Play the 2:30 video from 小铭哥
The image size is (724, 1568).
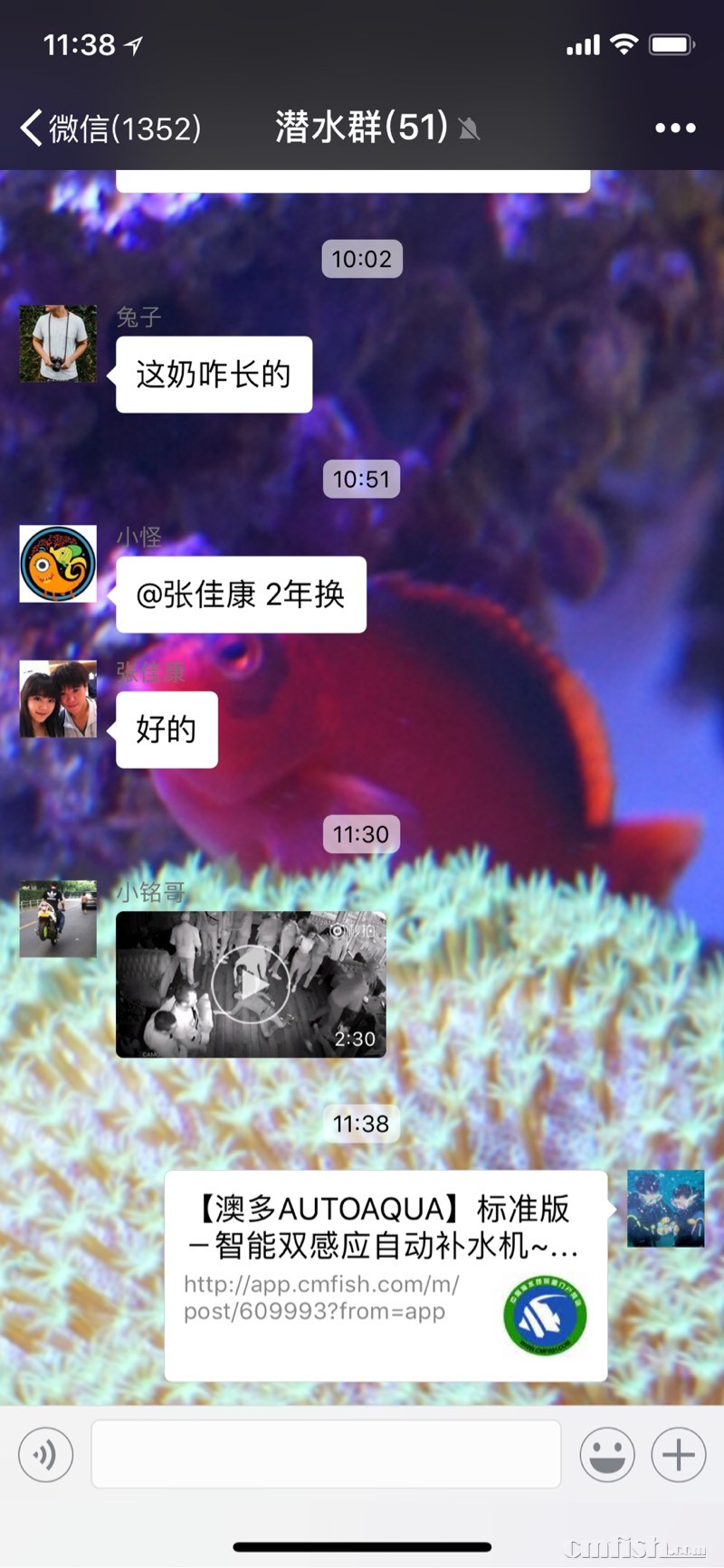[x=251, y=984]
